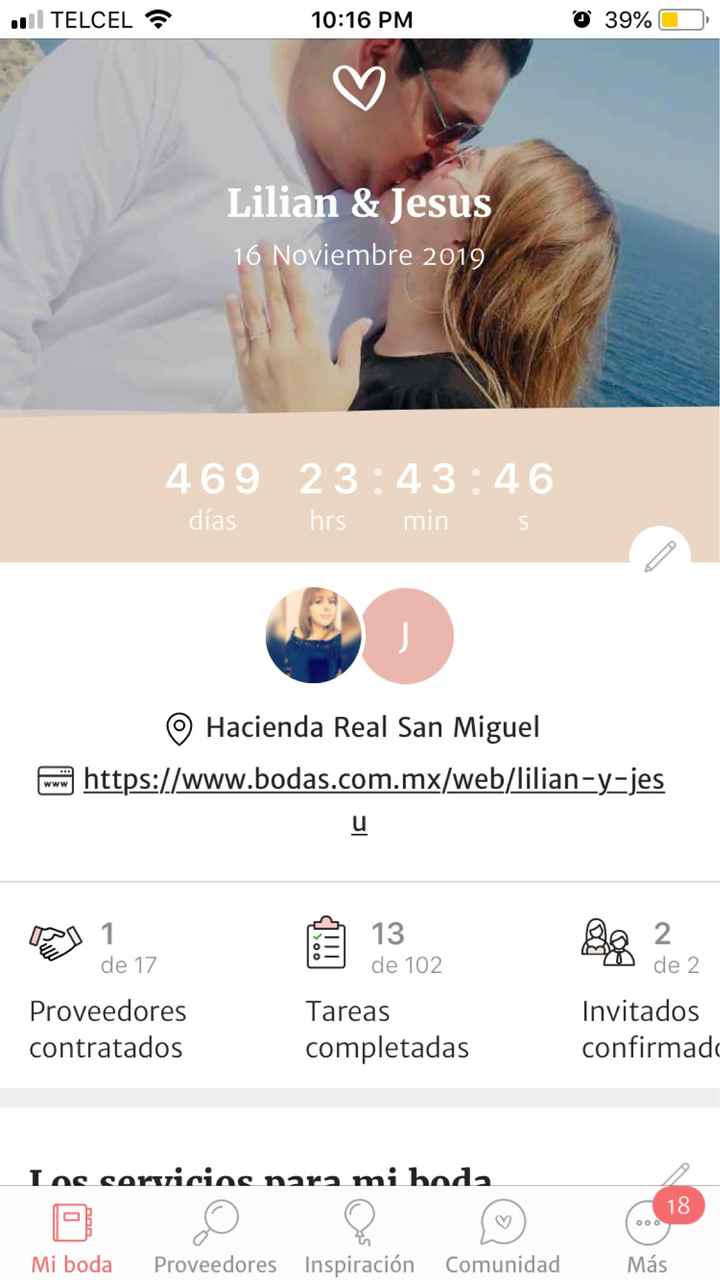The height and width of the screenshot is (1280, 720).
Task: Open the wedding website link lilian-y-jesu
Action: [x=375, y=780]
